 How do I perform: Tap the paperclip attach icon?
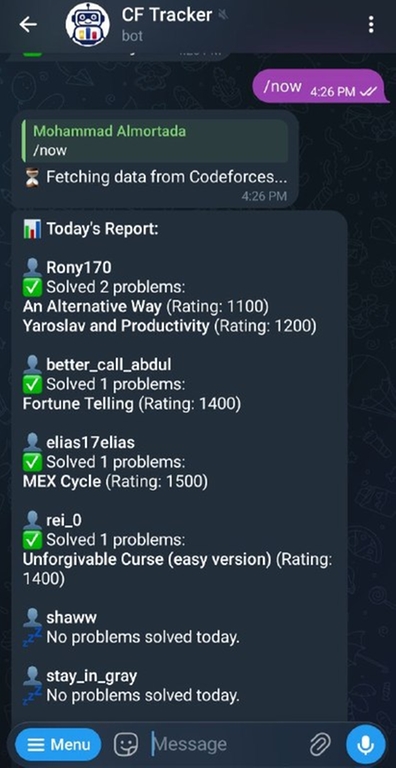click(x=320, y=745)
